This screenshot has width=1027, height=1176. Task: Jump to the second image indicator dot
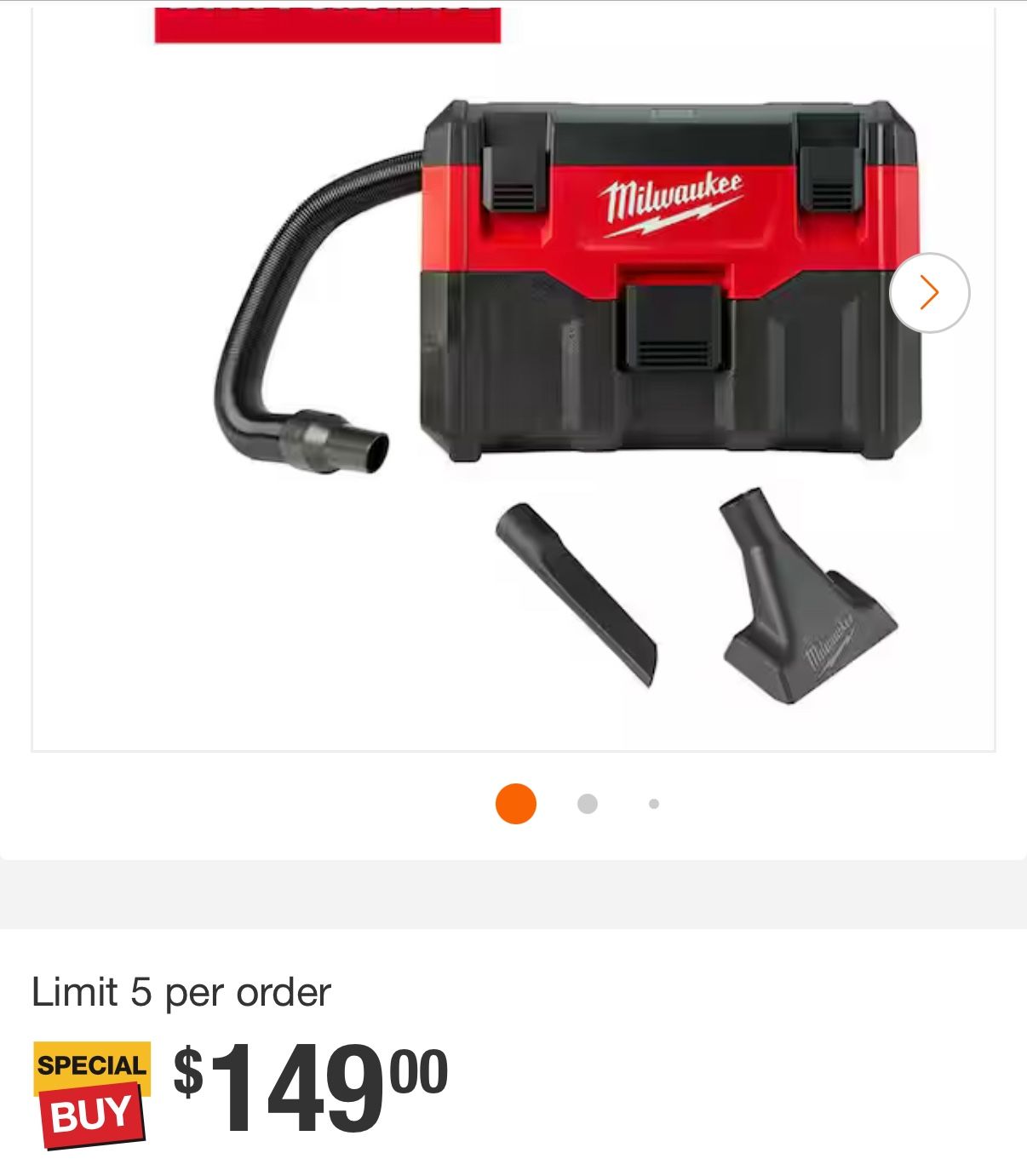coord(588,804)
